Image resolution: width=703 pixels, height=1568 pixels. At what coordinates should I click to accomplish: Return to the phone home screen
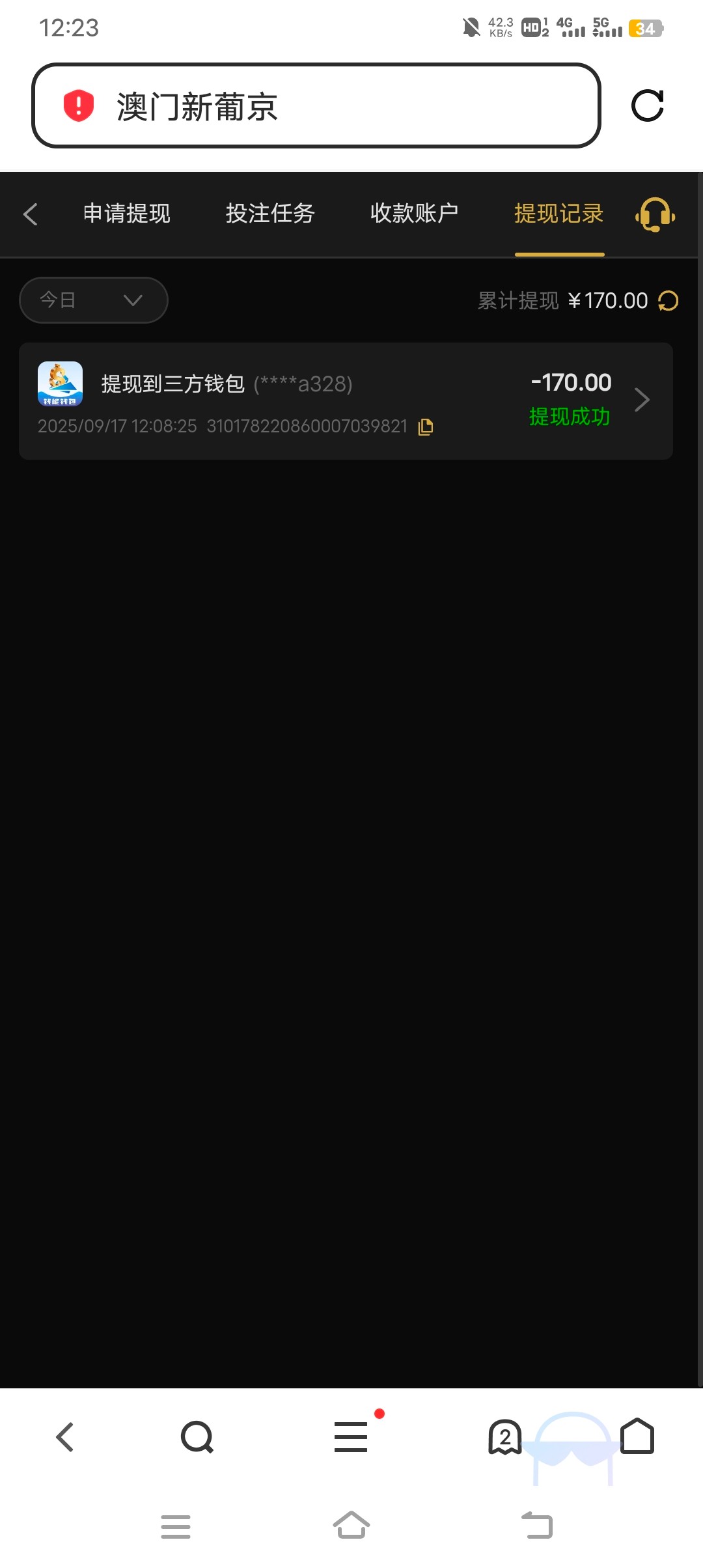(351, 1526)
